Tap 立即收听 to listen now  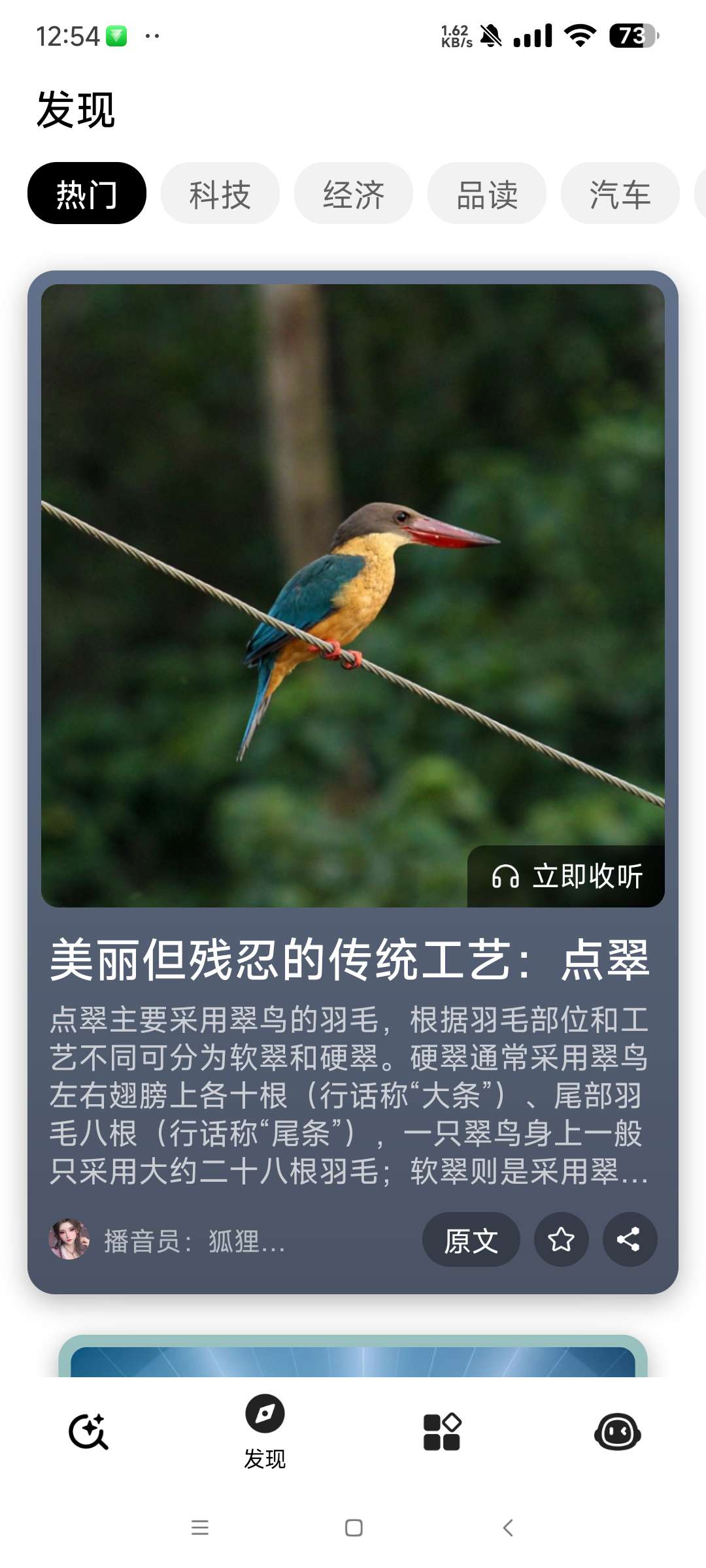click(567, 876)
